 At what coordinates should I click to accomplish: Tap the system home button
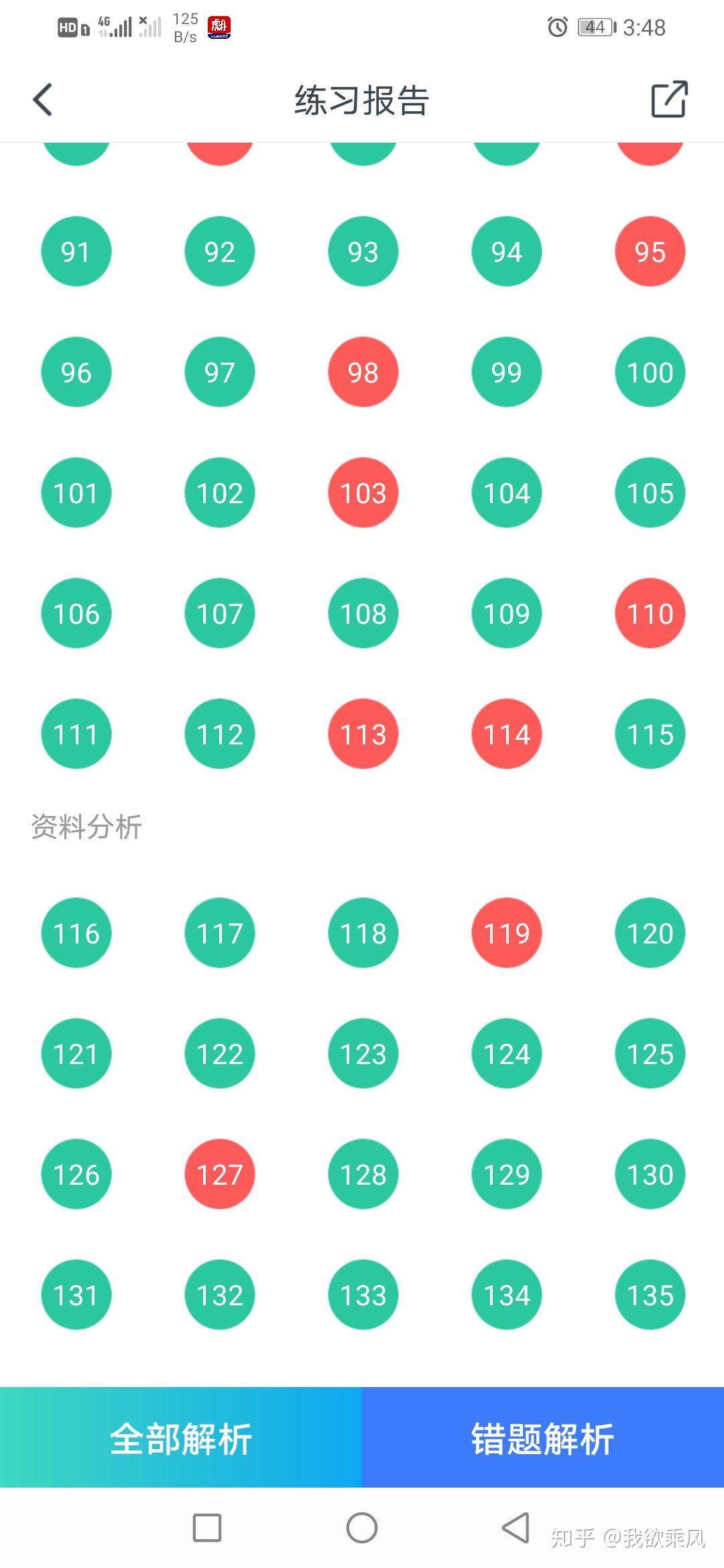362,1528
